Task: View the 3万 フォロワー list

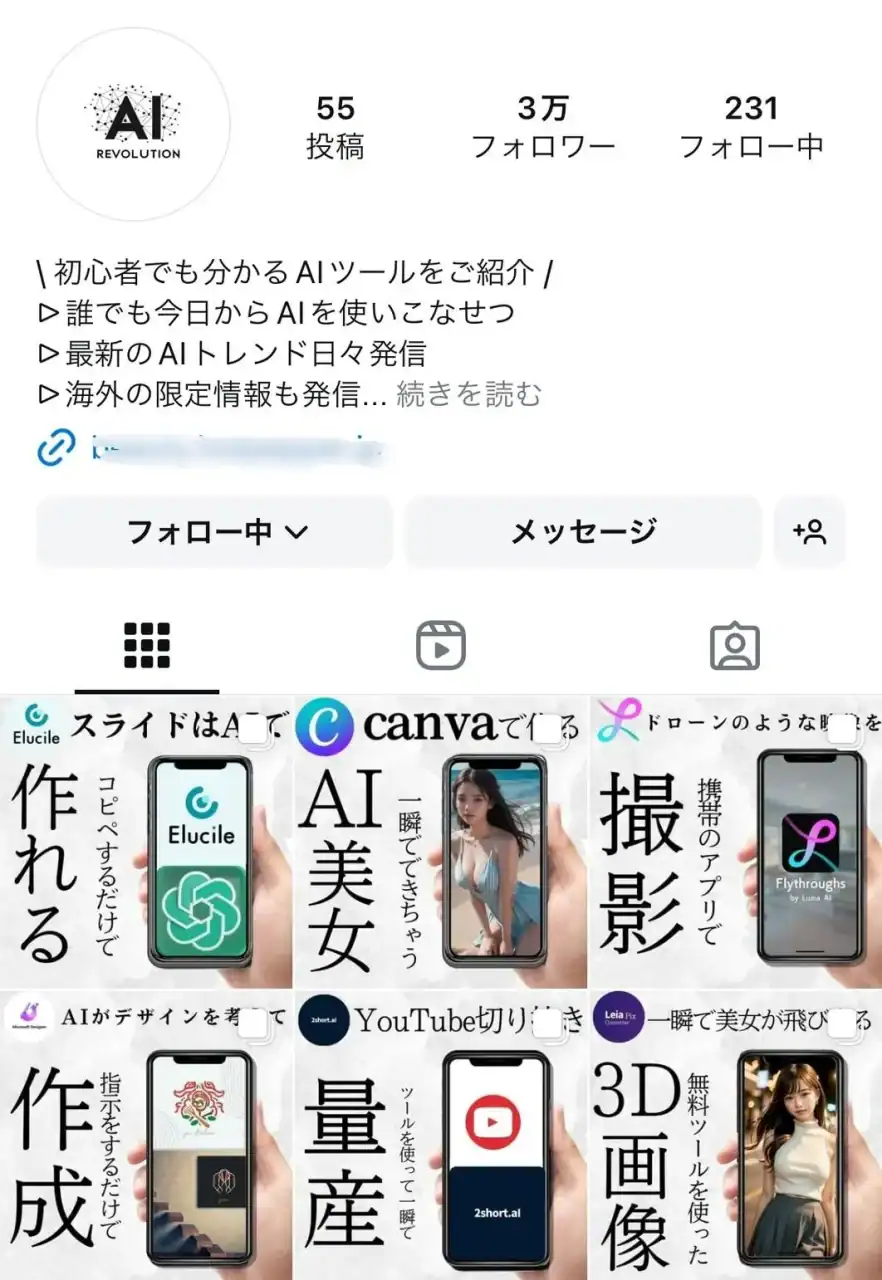Action: click(x=543, y=127)
